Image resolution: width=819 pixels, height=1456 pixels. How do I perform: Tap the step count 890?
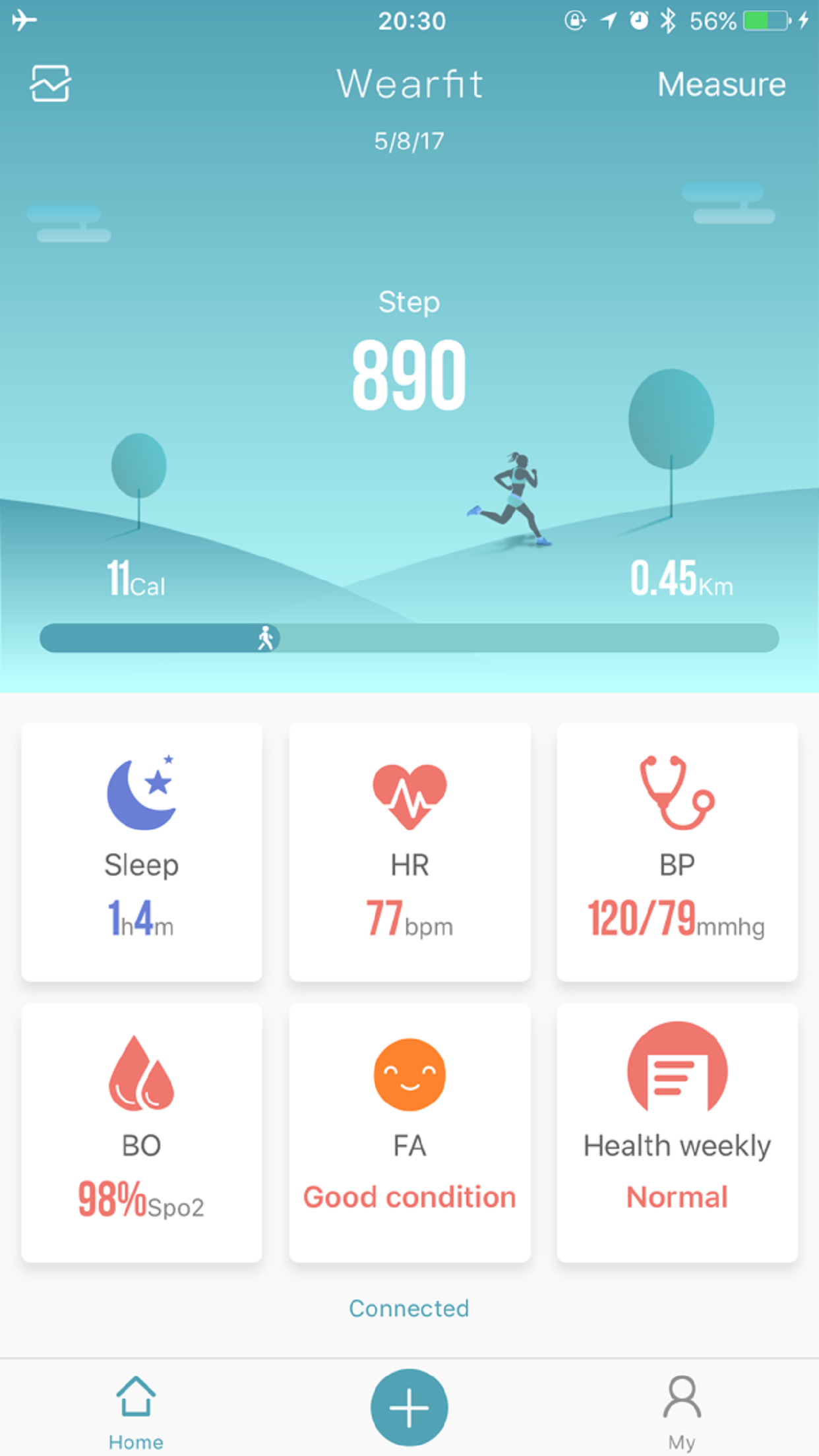tap(409, 371)
